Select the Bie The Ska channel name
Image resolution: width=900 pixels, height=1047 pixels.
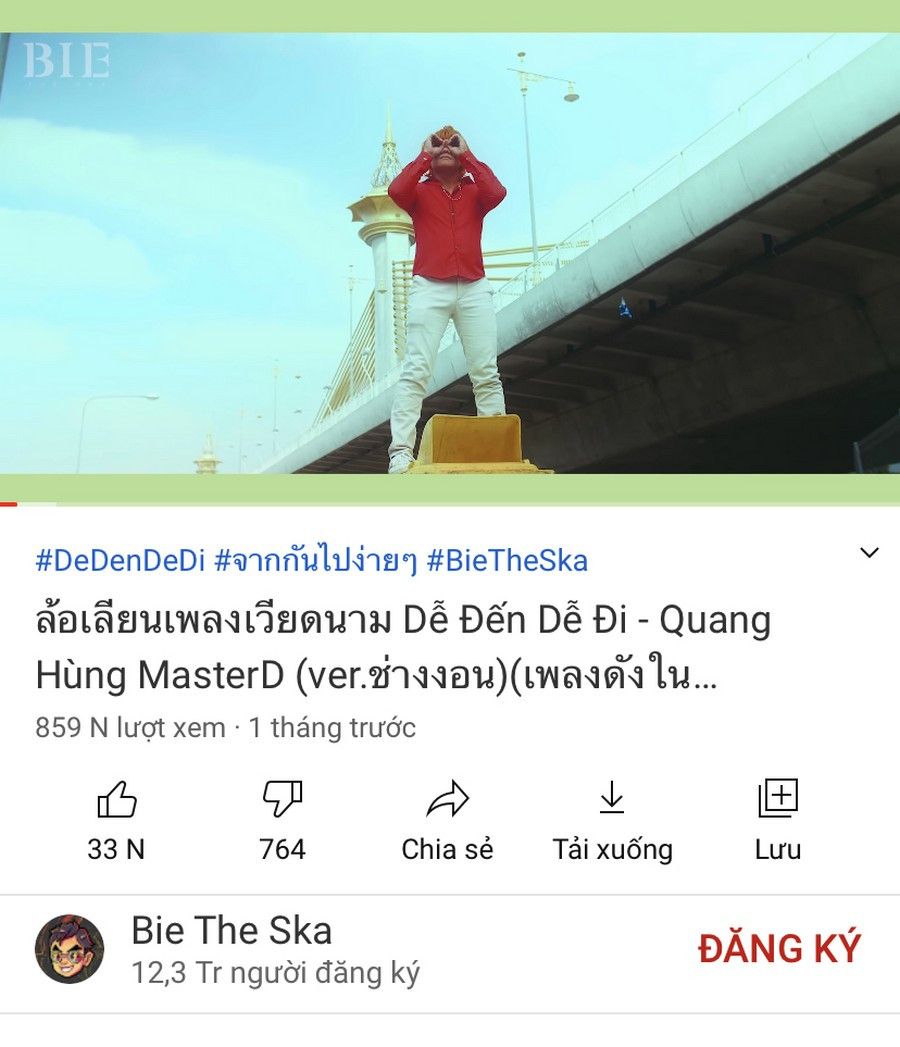[232, 930]
